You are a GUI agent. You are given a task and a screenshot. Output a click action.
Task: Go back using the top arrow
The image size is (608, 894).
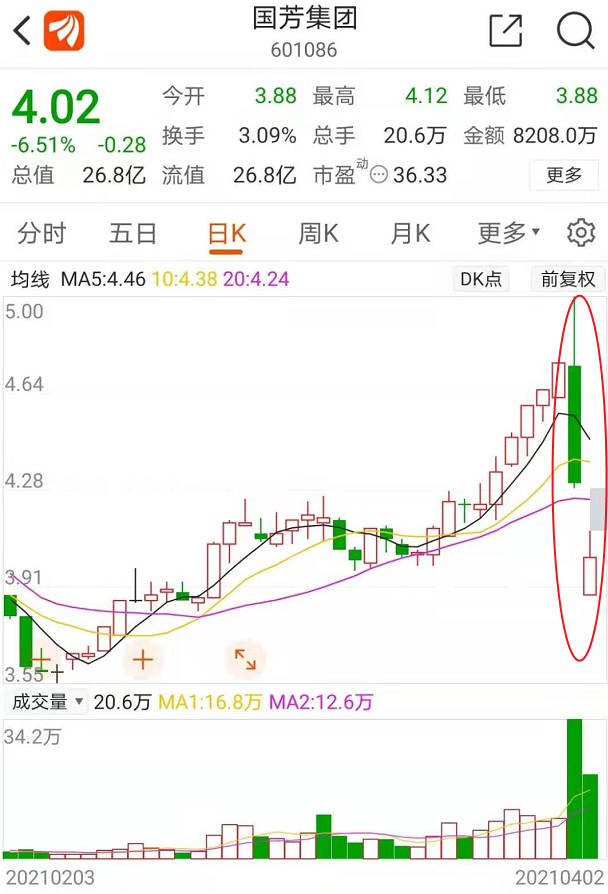(x=22, y=31)
